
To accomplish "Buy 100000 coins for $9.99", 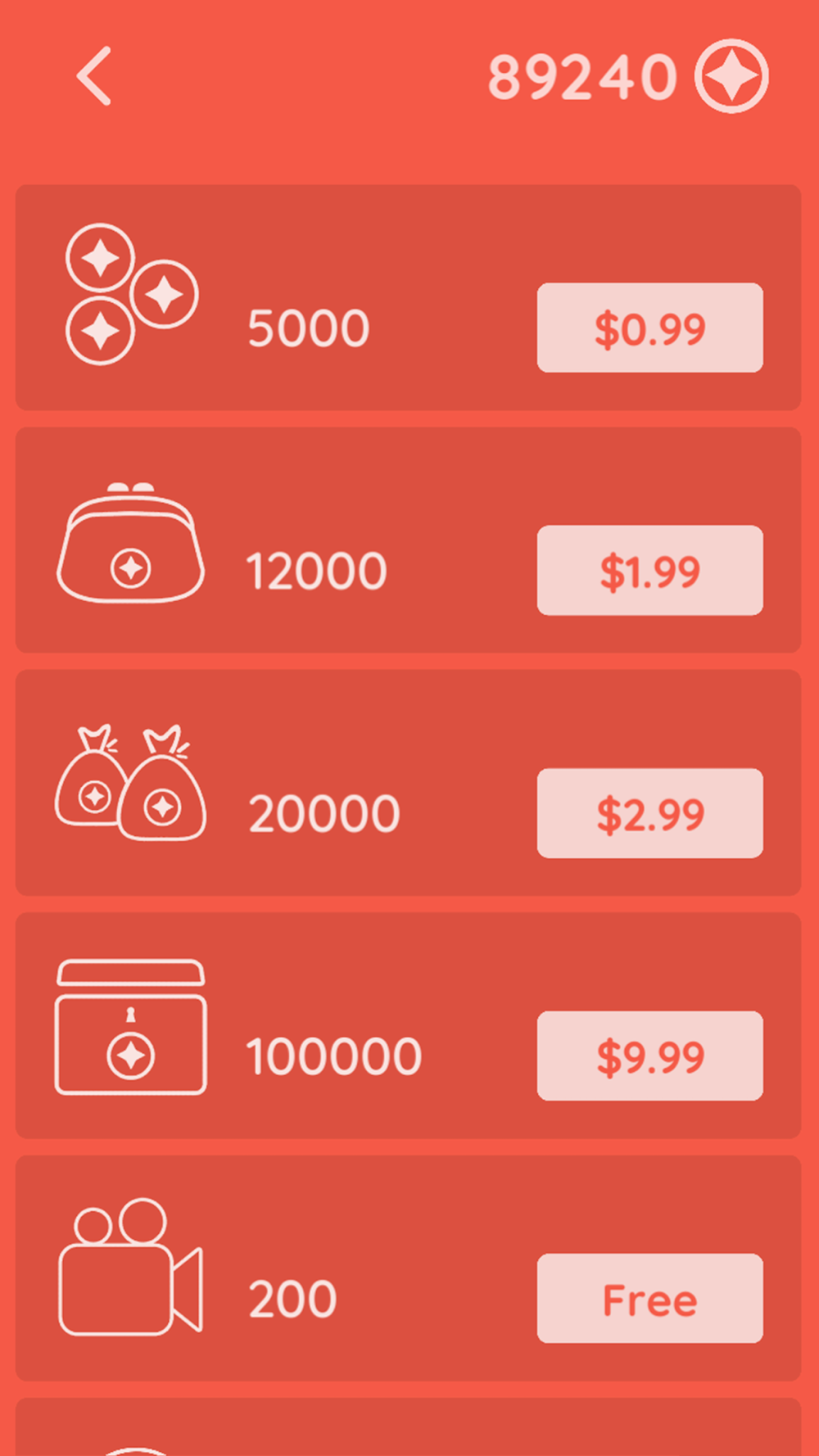I will [x=649, y=1056].
